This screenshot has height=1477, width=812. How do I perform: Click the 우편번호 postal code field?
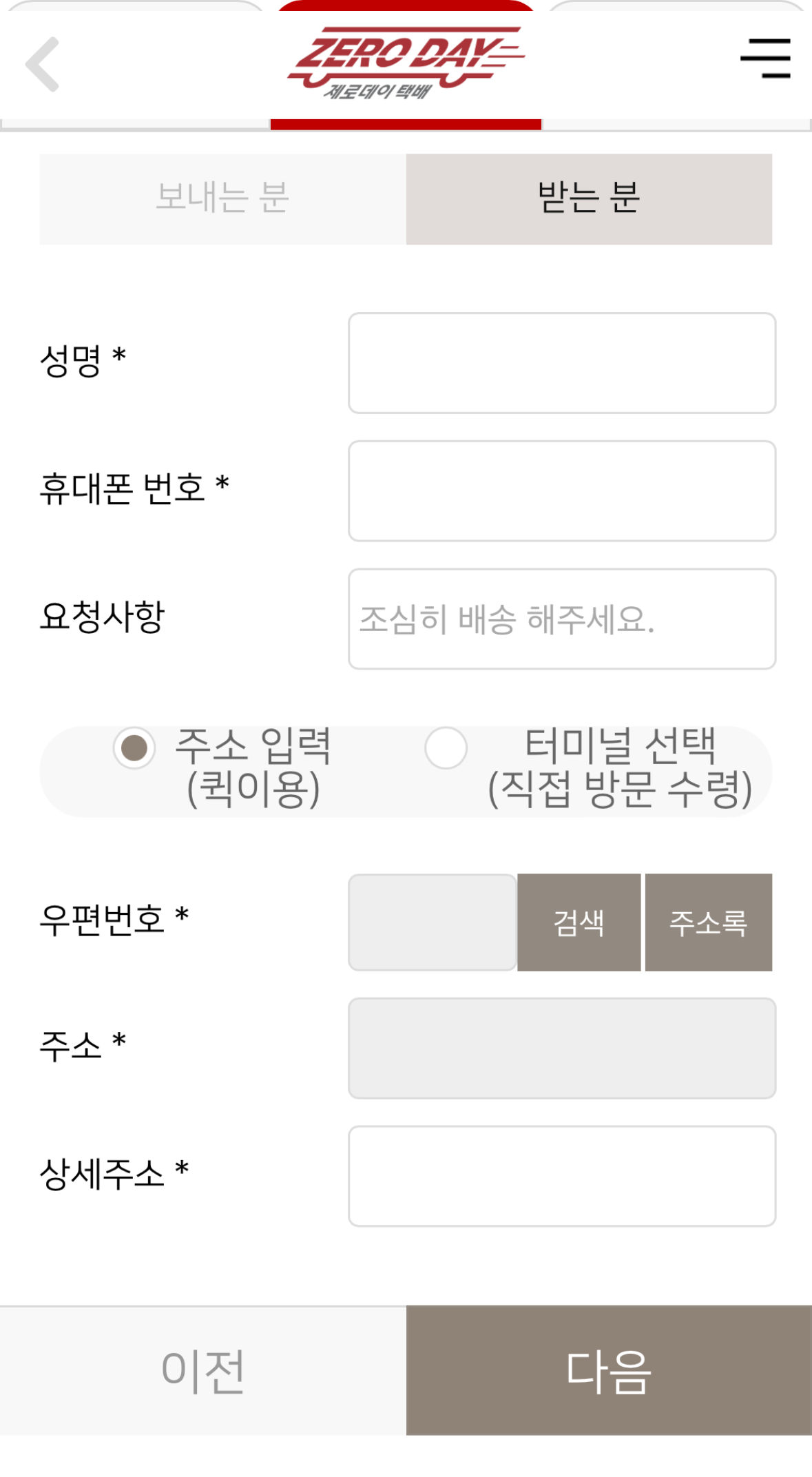(432, 922)
